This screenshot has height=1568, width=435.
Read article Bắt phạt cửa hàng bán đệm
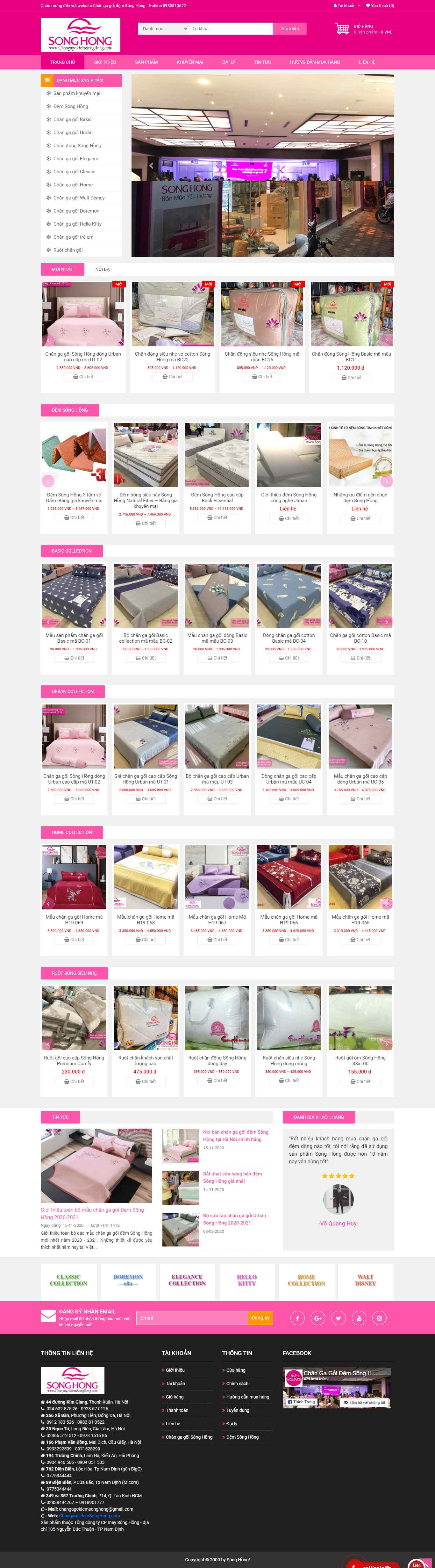pos(232,1177)
